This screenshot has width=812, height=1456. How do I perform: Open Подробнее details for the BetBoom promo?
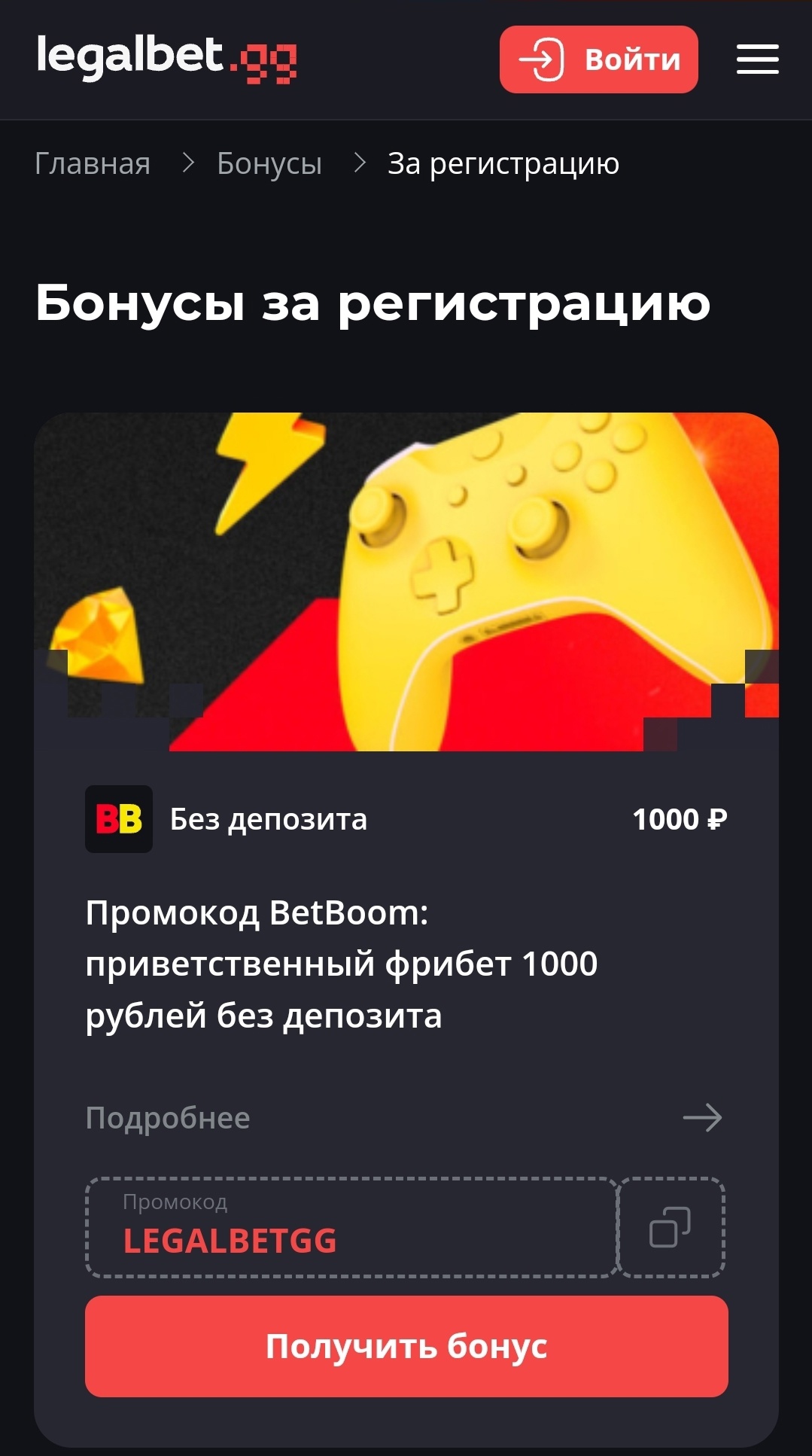click(403, 1118)
